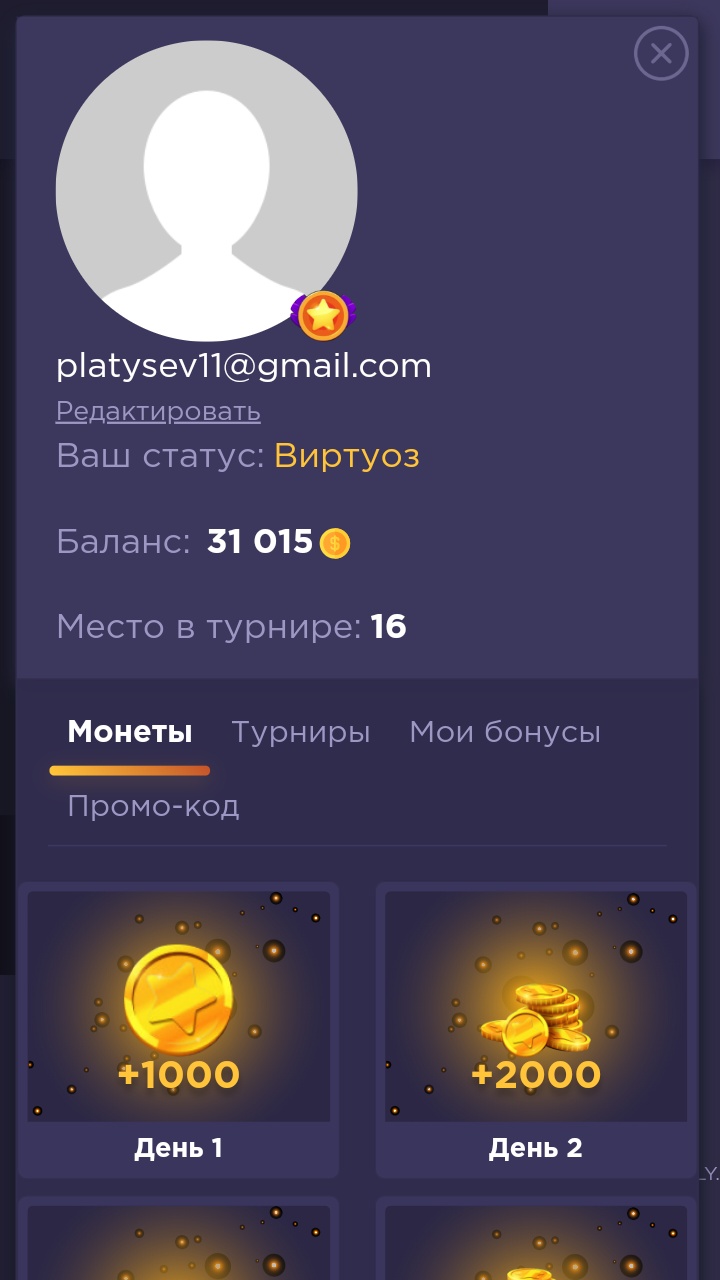This screenshot has width=720, height=1280.
Task: Switch to the Турниры tab
Action: coord(301,732)
